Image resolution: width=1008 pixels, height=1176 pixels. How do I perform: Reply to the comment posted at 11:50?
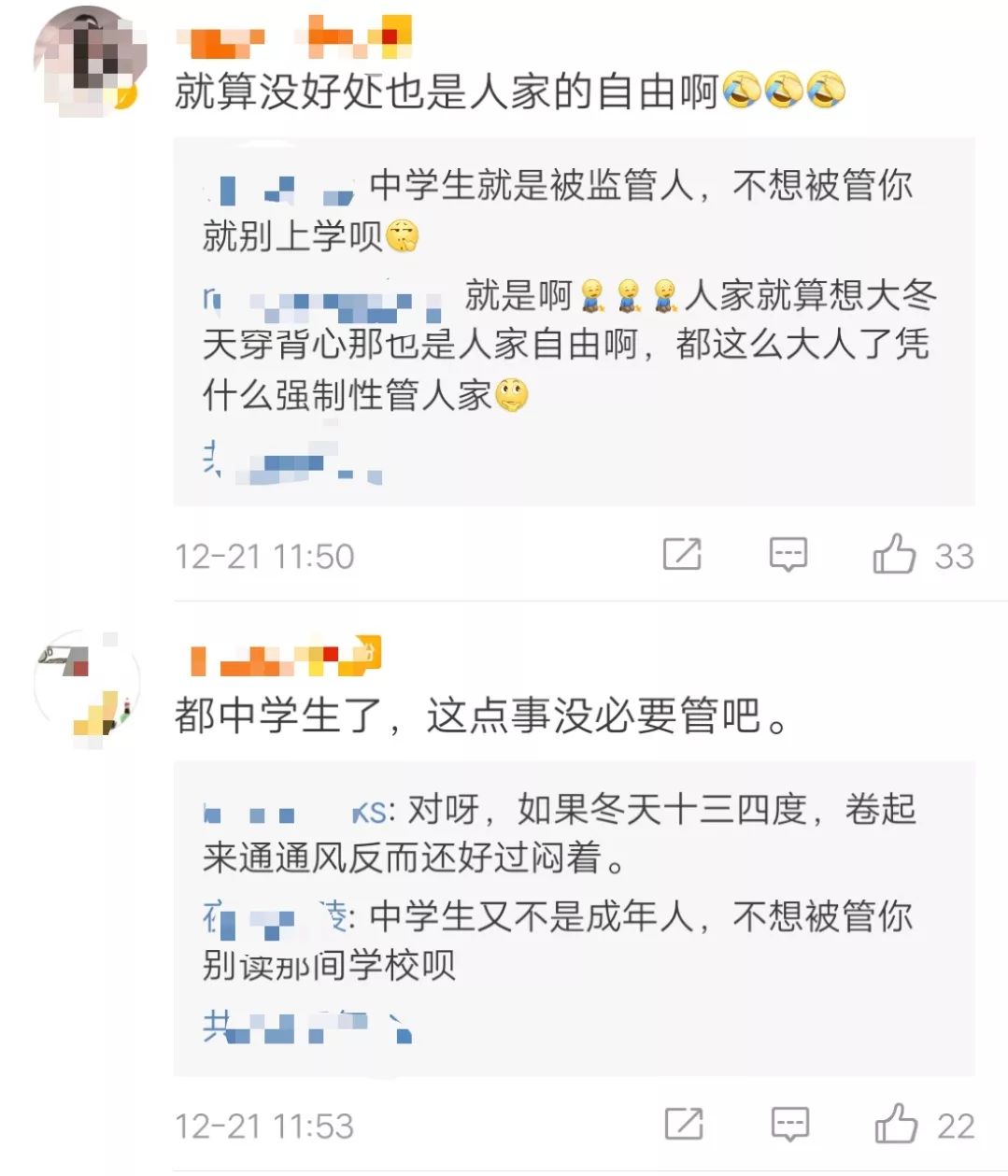tap(788, 554)
